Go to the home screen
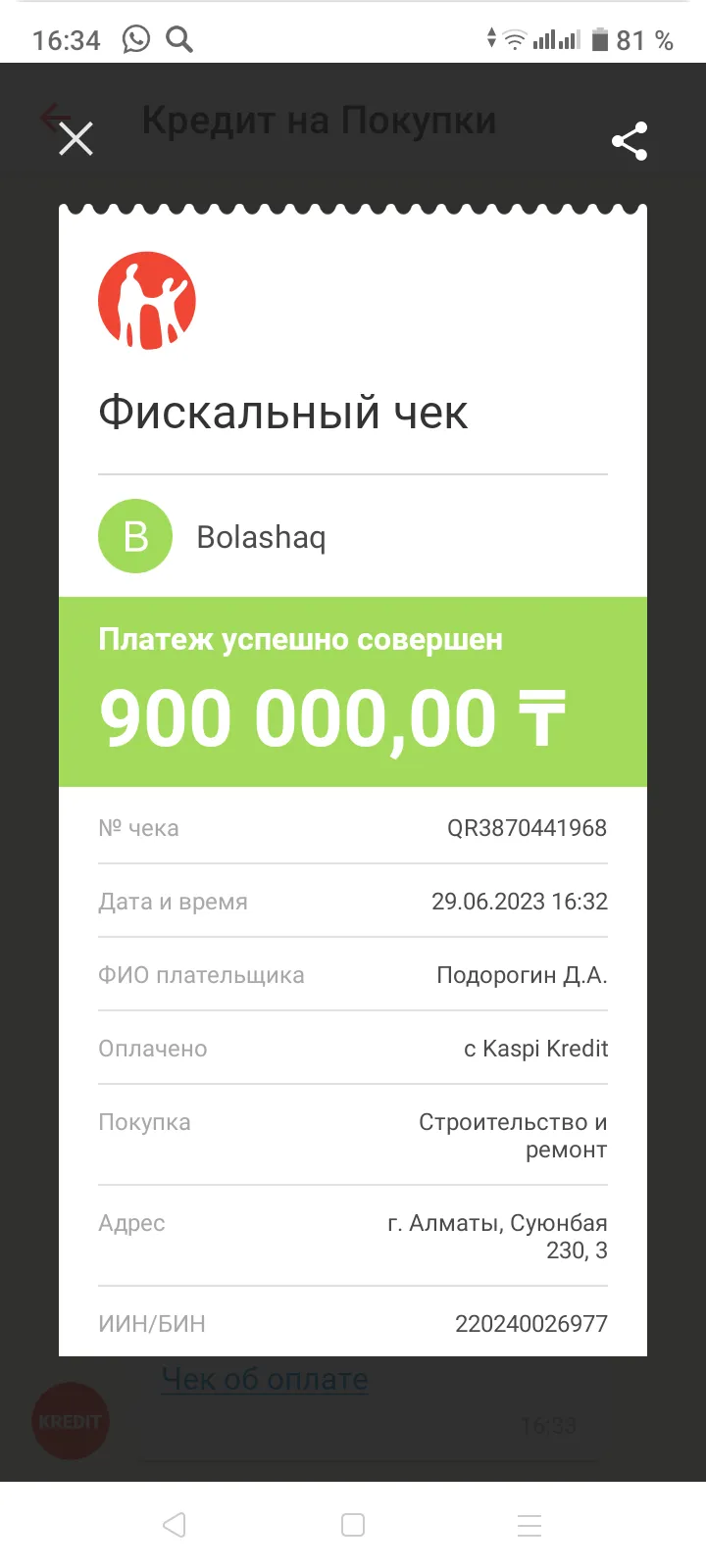Screen dimensions: 706x1568 [x=353, y=1525]
